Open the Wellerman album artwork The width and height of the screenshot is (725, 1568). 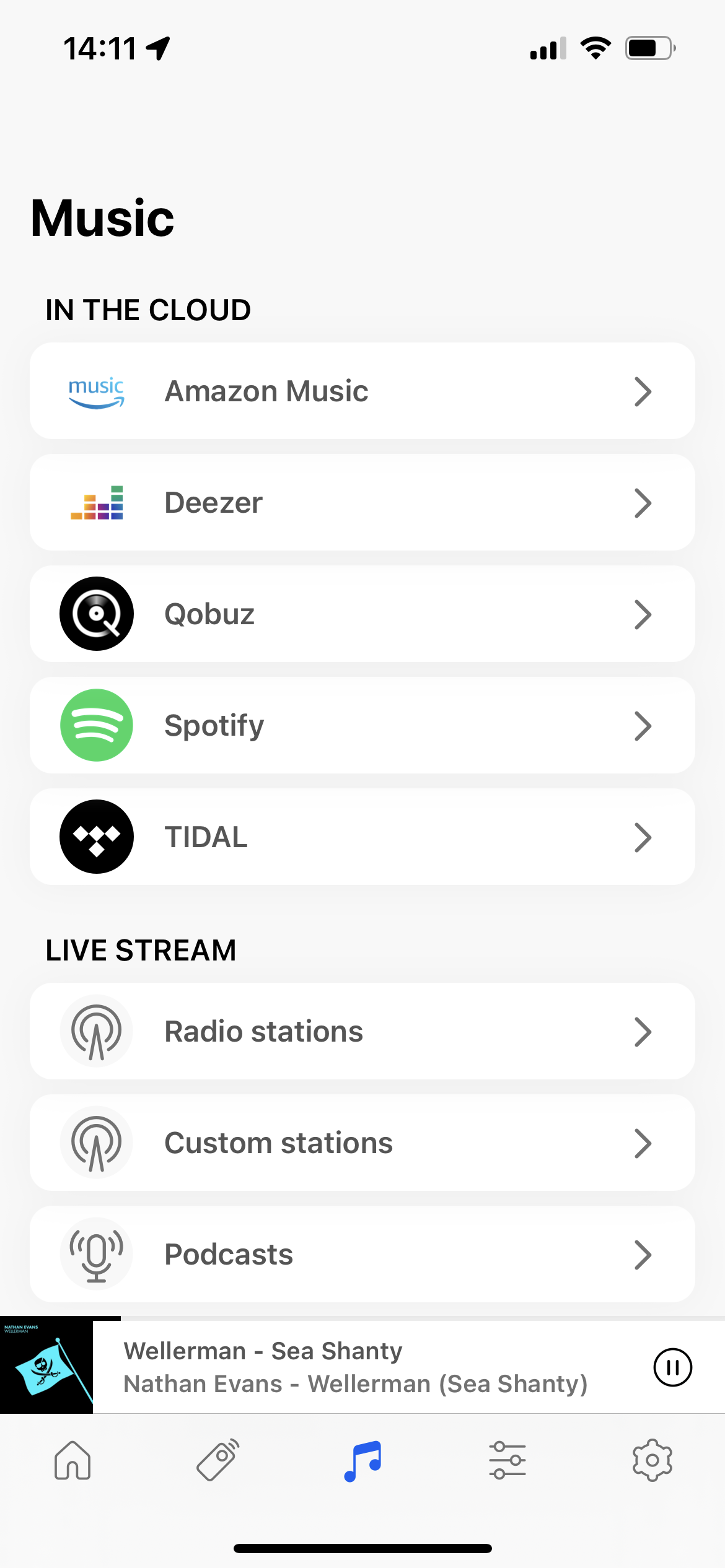[x=46, y=1367]
